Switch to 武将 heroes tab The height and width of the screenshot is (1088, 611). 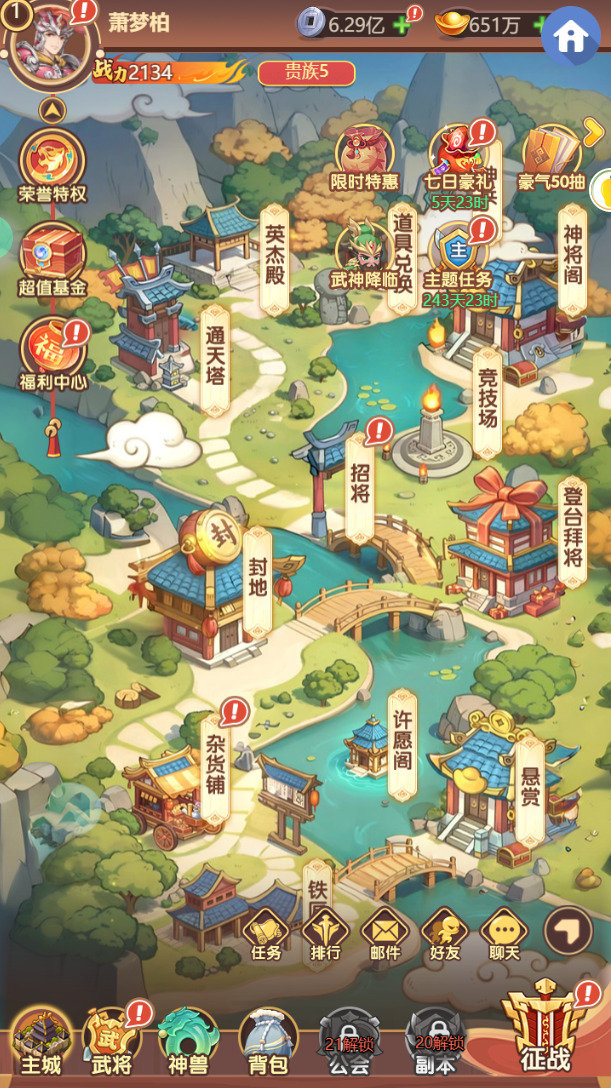[x=111, y=1040]
